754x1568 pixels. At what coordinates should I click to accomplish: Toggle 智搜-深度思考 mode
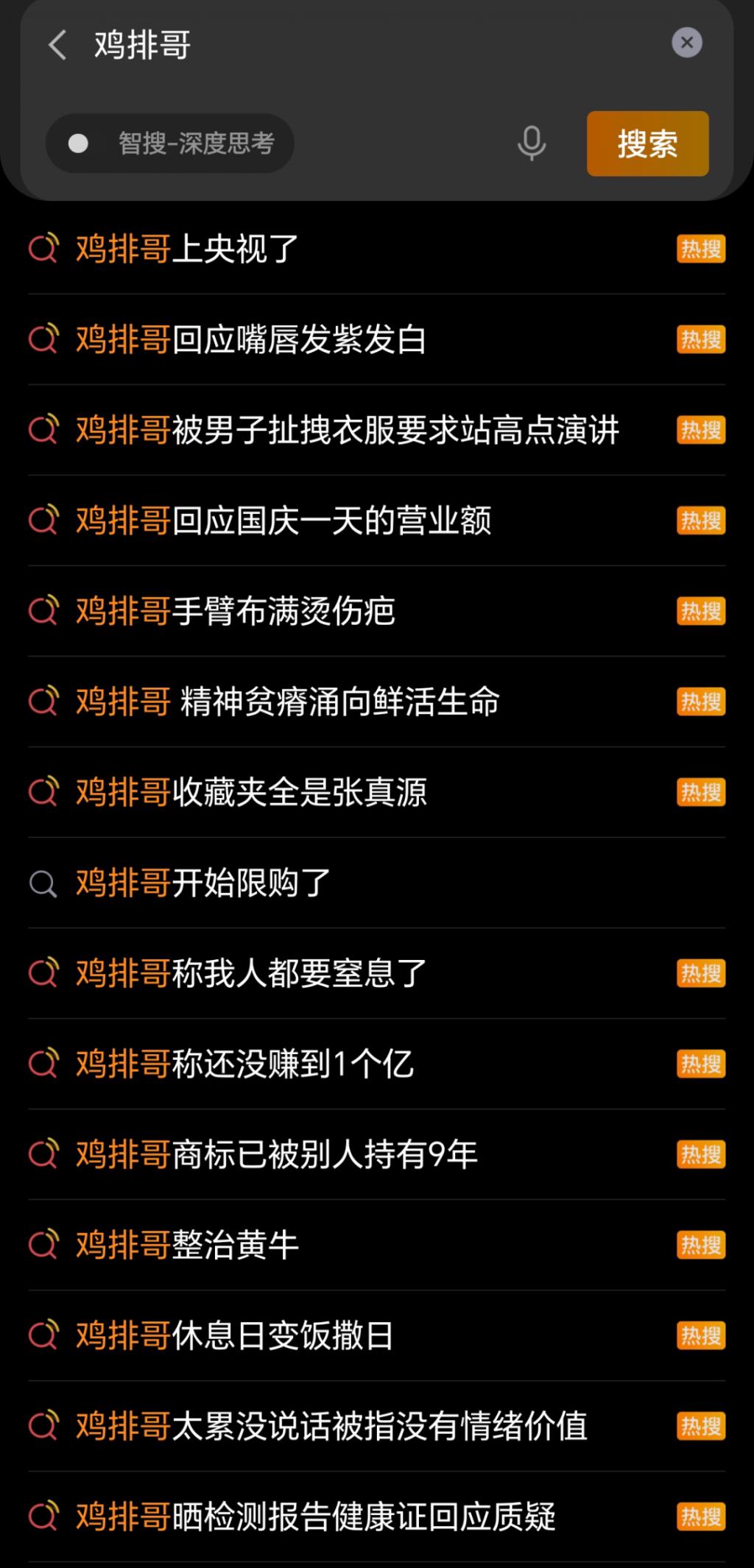pyautogui.click(x=171, y=144)
